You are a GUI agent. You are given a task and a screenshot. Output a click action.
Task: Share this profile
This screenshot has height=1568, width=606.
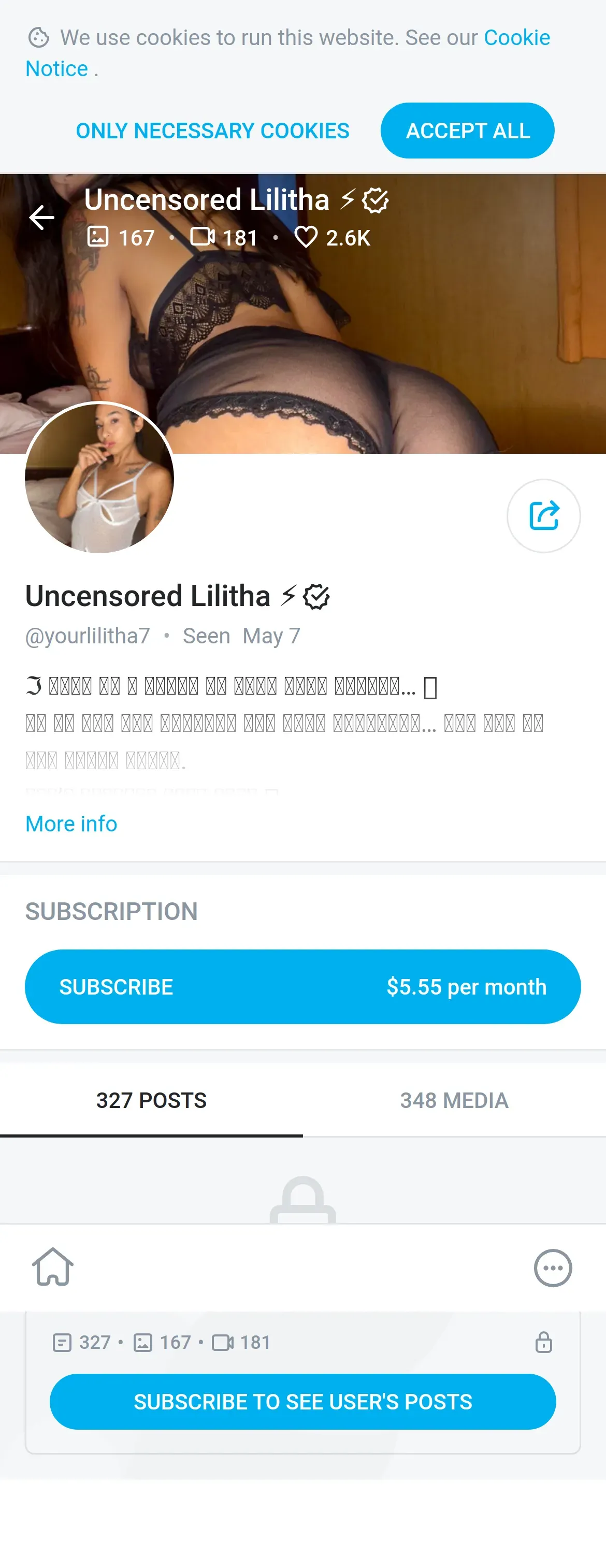click(543, 515)
